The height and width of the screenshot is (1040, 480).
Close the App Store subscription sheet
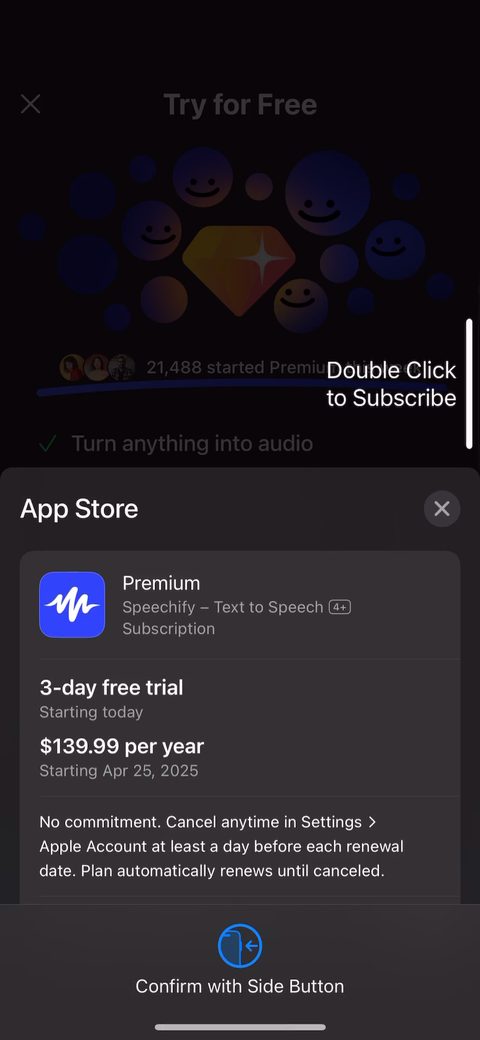coord(442,509)
